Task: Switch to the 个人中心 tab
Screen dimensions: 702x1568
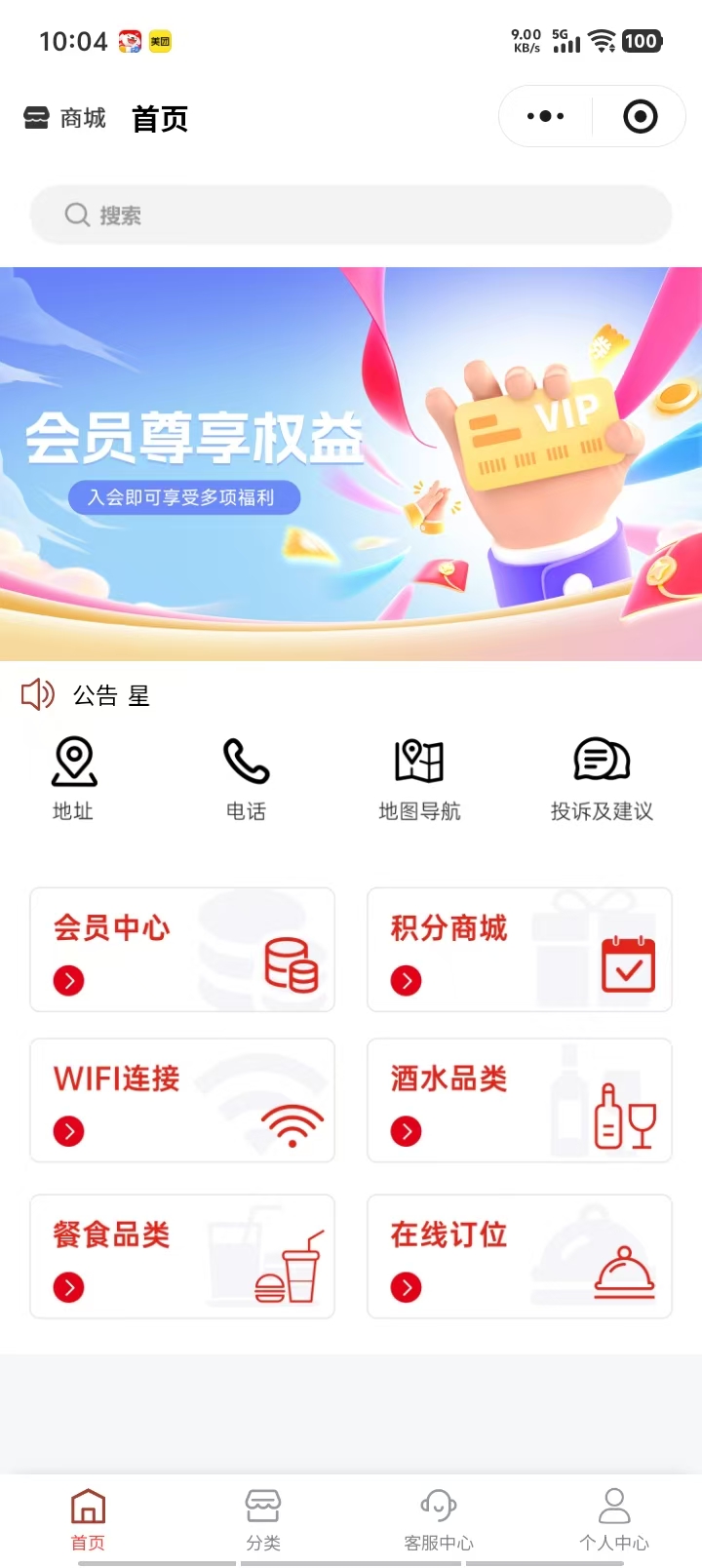Action: pos(614,1519)
